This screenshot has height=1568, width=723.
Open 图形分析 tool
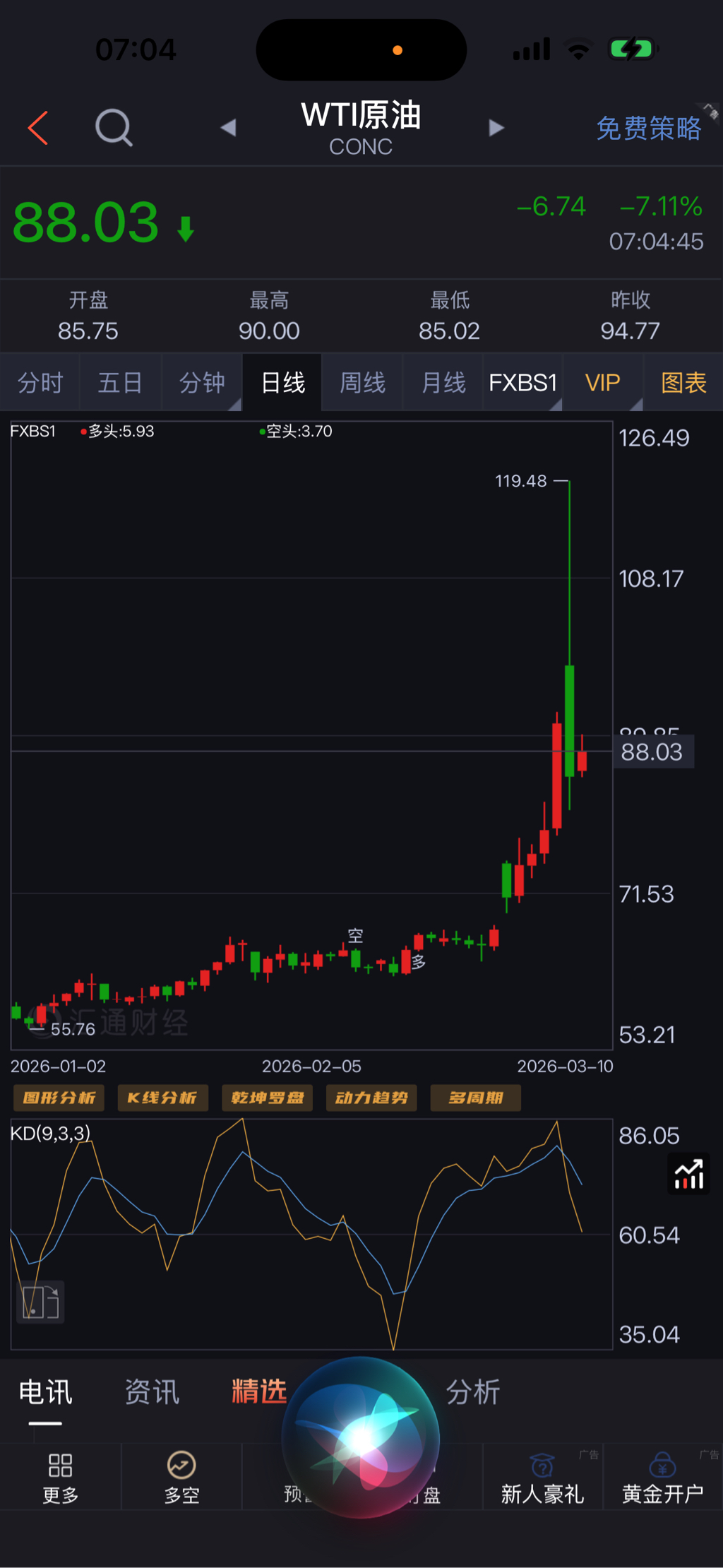click(x=59, y=1098)
